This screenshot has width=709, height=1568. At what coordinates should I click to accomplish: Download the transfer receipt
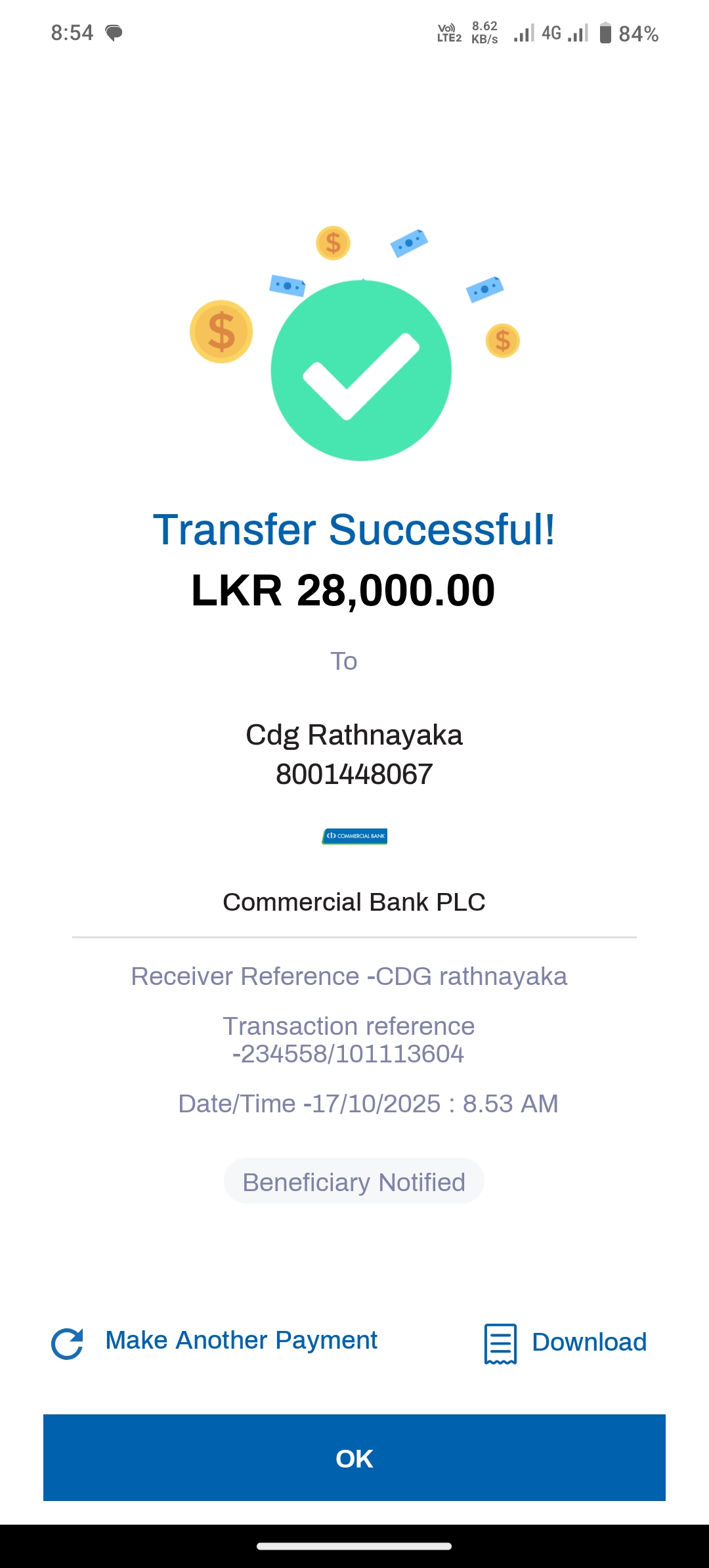coord(566,1343)
